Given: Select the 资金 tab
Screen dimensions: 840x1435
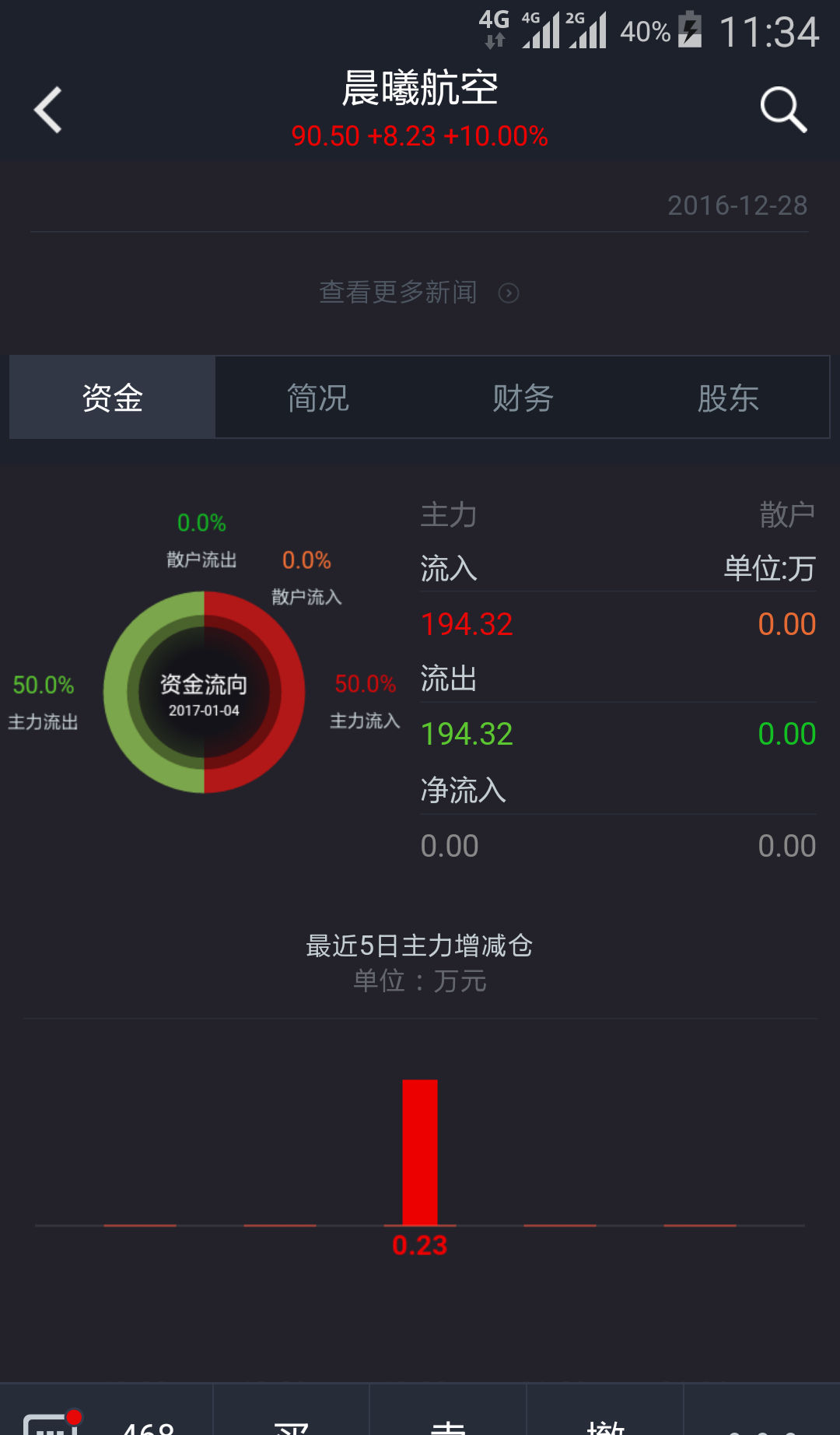Looking at the screenshot, I should (x=112, y=398).
